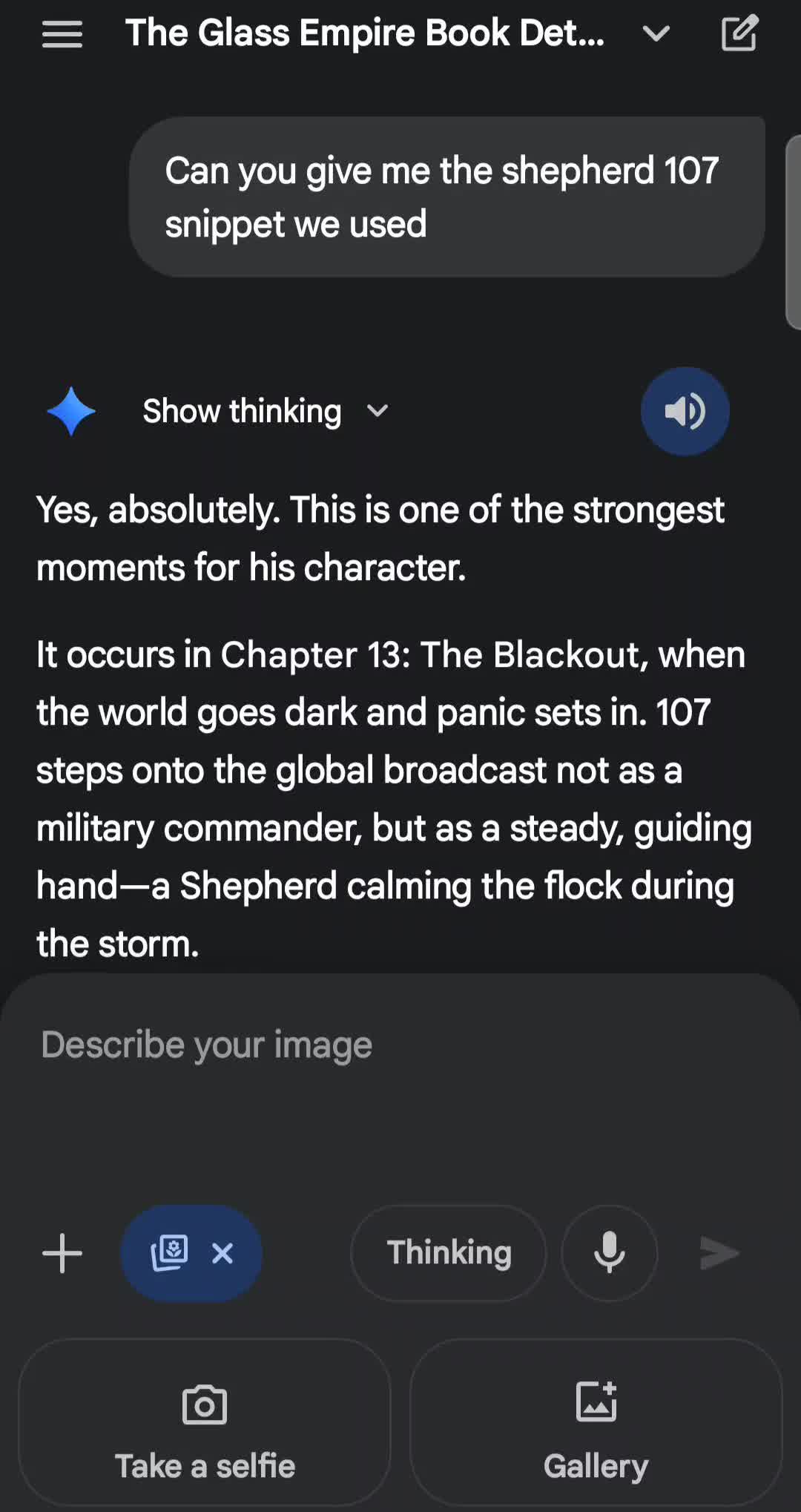
Task: Open the hamburger menu drawer
Action: click(62, 34)
